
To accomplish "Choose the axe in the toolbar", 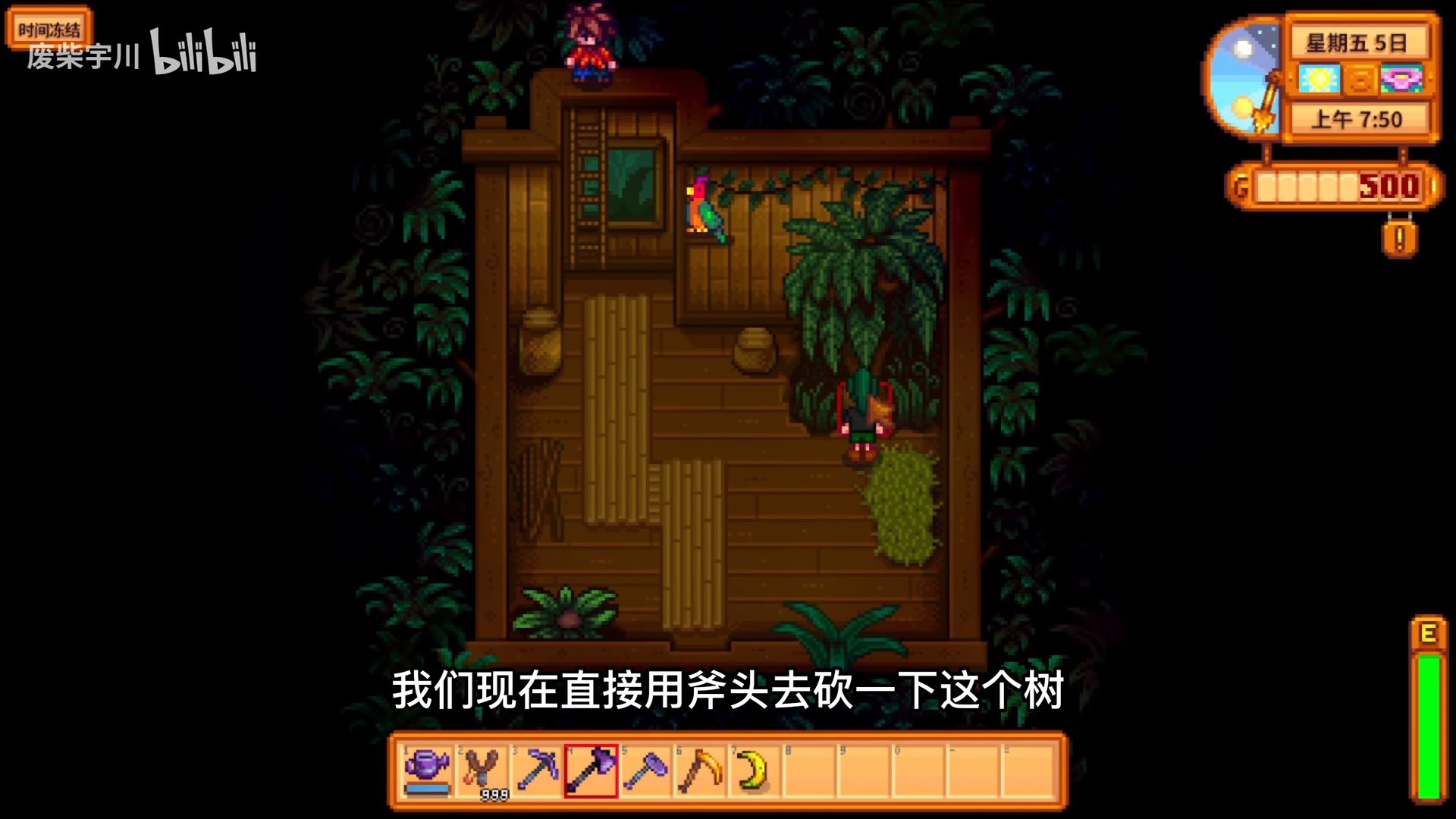I will 591,770.
